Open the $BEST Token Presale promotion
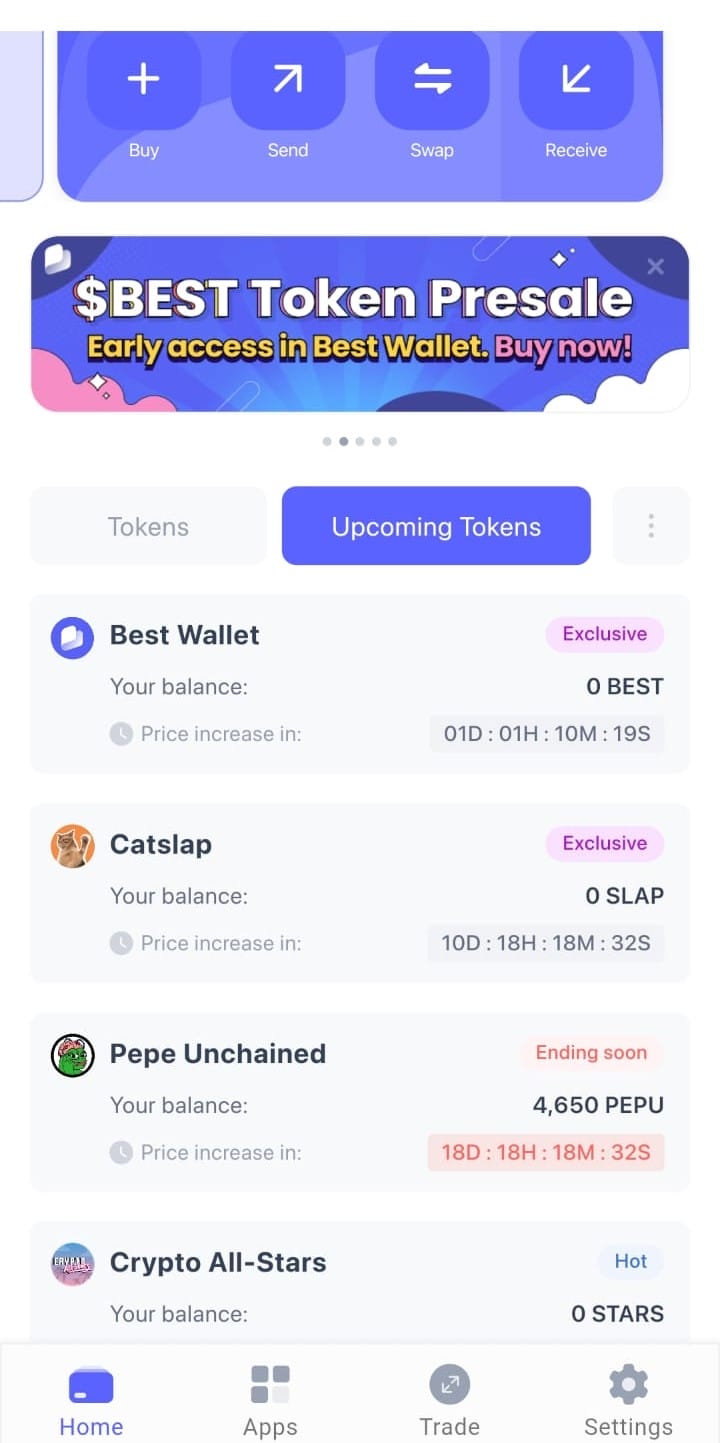Screen dimensions: 720x1443 tap(360, 322)
